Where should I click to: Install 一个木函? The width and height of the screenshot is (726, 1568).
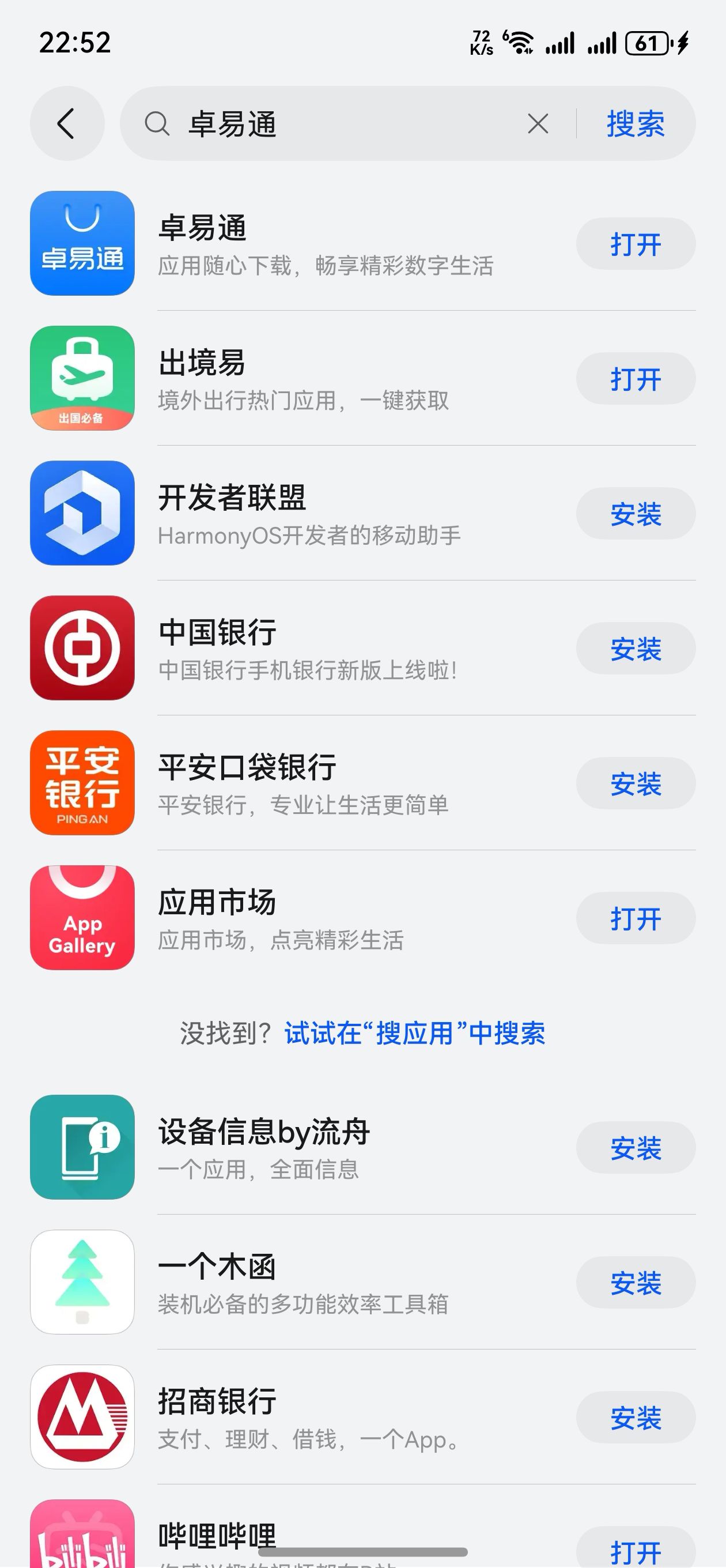635,1283
